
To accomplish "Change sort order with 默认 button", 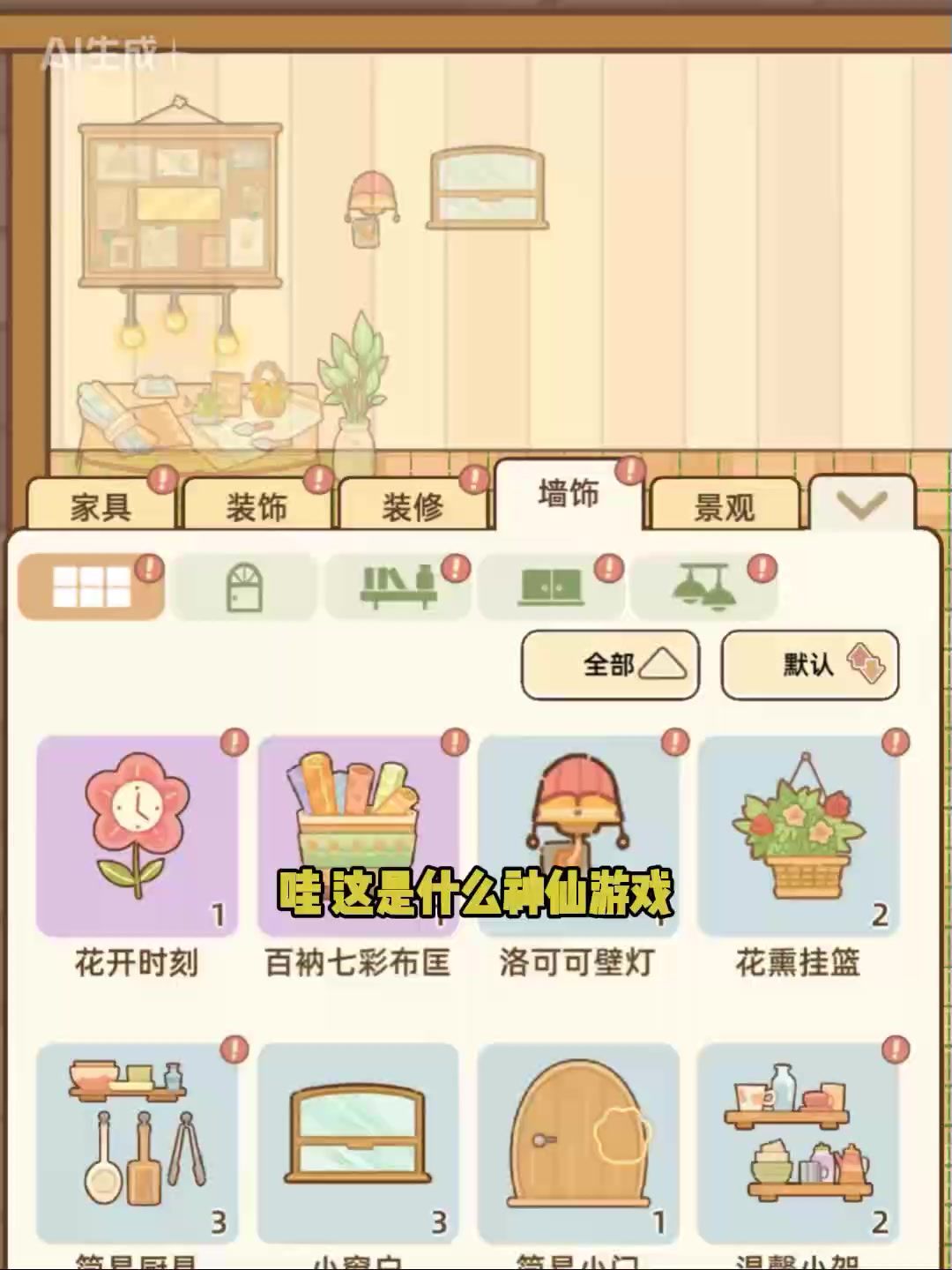I will coord(809,664).
